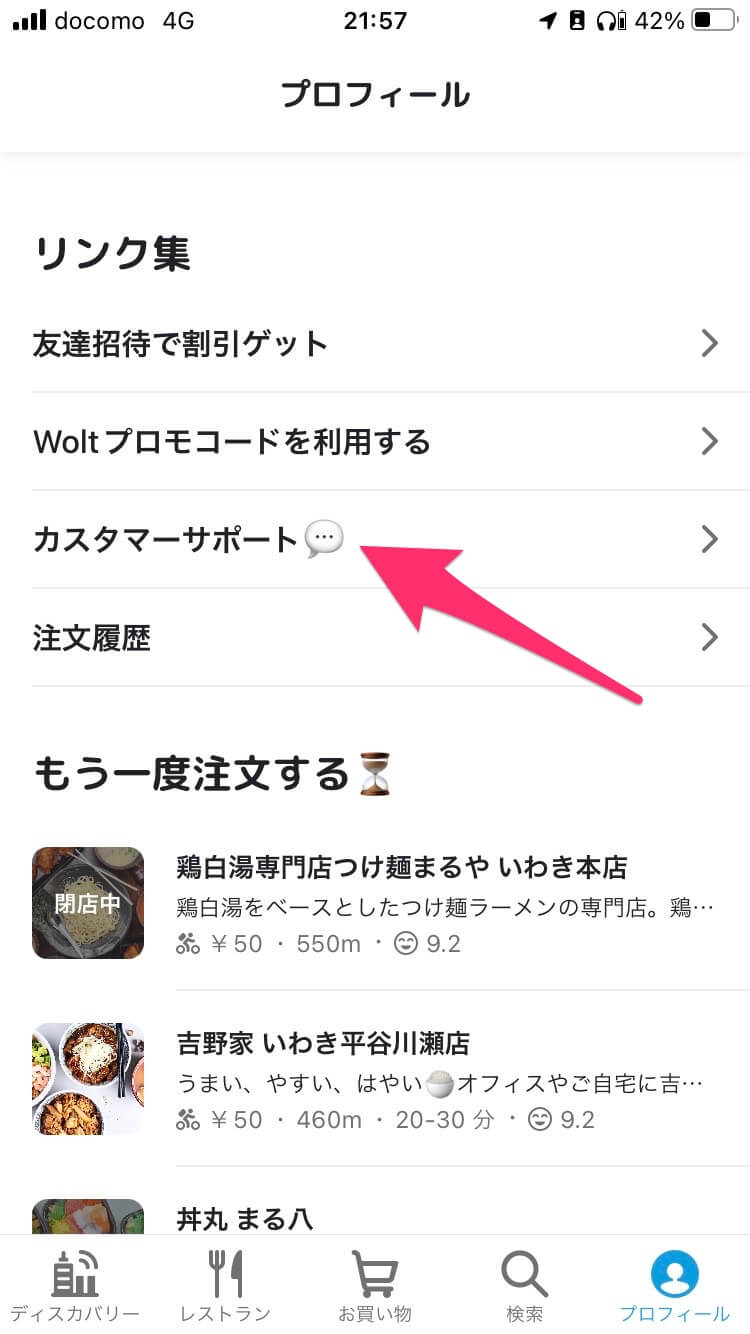This screenshot has width=750, height=1334.
Task: Switch to レストラン tab
Action: pyautogui.click(x=225, y=1287)
